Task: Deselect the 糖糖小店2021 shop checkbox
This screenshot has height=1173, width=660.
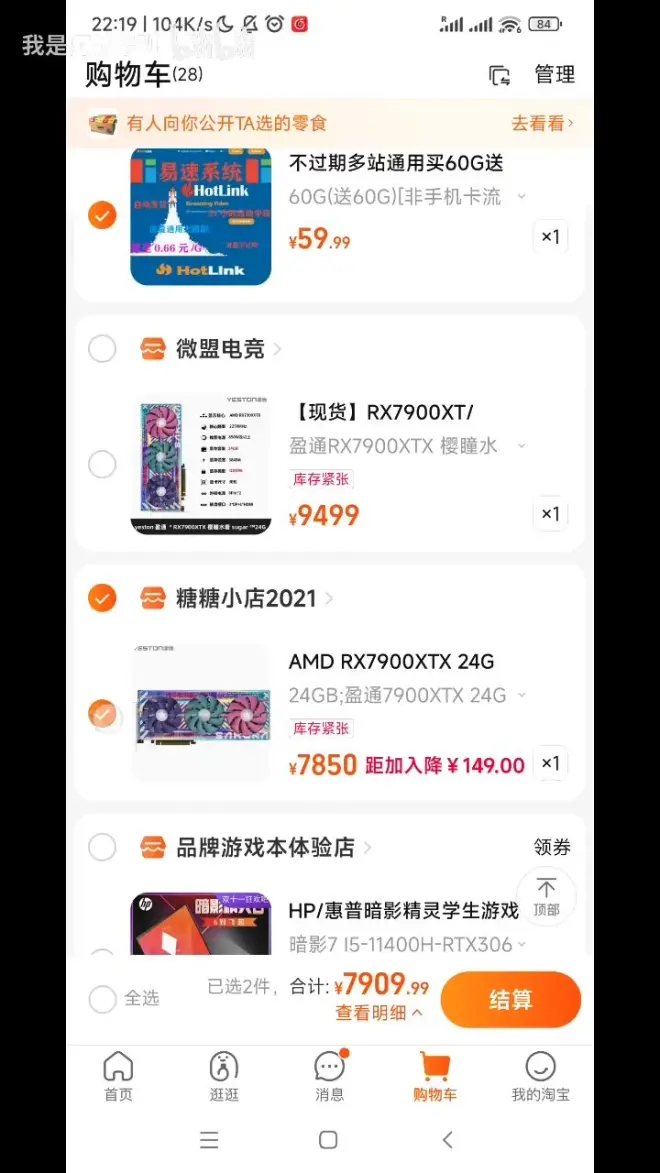Action: (102, 598)
